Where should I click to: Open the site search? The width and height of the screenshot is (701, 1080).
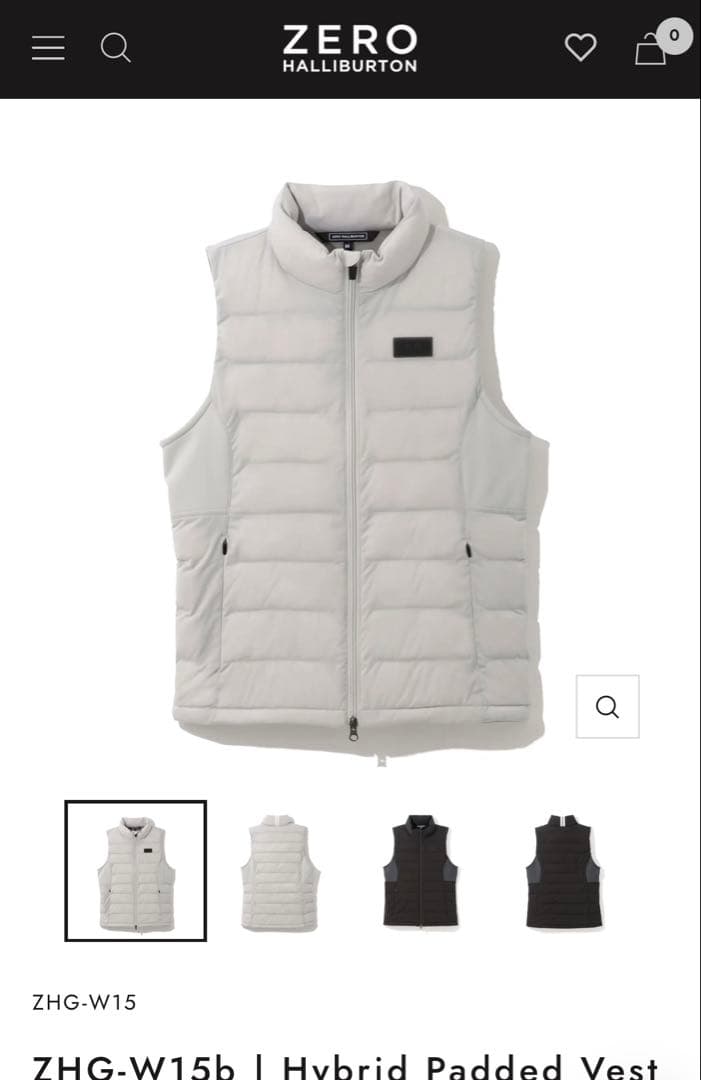(116, 47)
